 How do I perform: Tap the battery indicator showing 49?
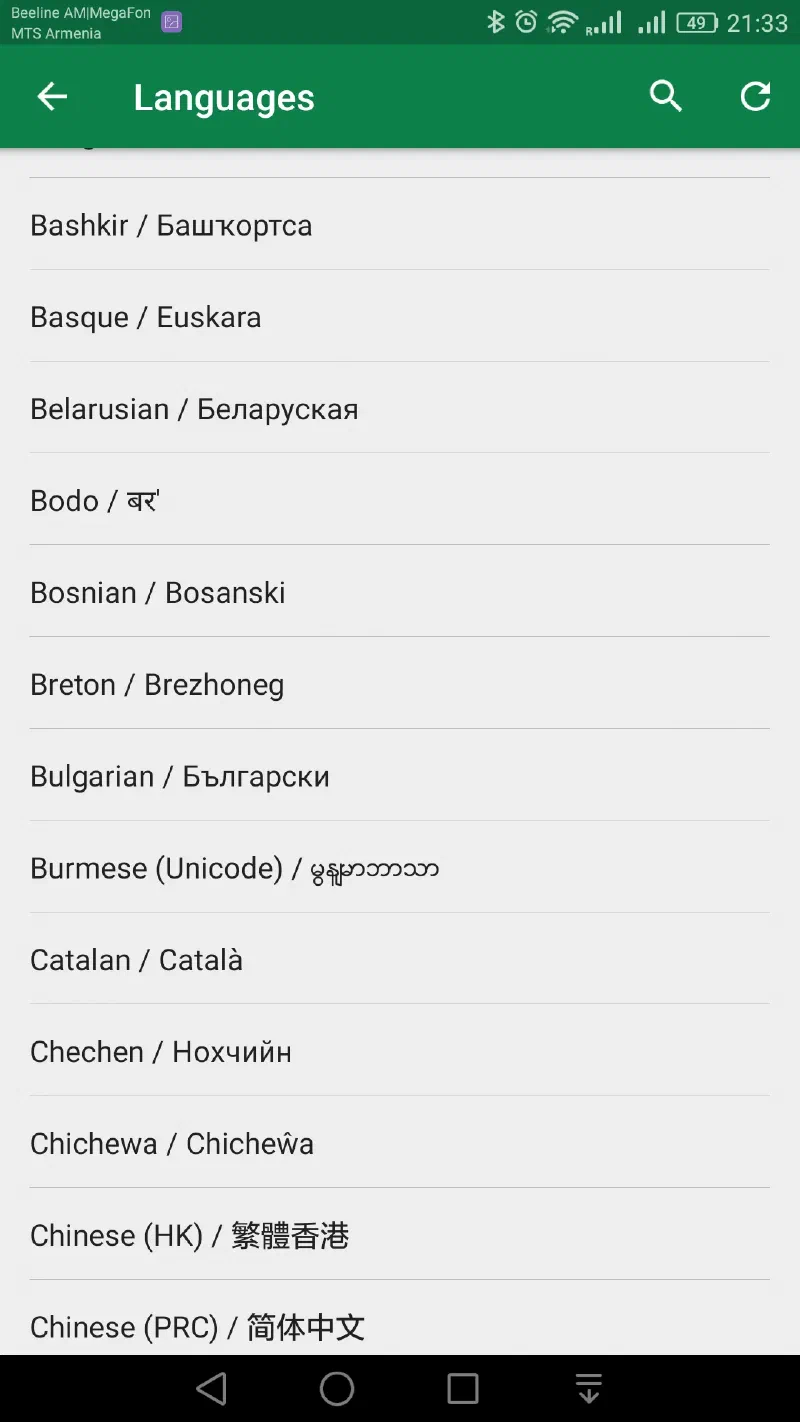pos(696,21)
